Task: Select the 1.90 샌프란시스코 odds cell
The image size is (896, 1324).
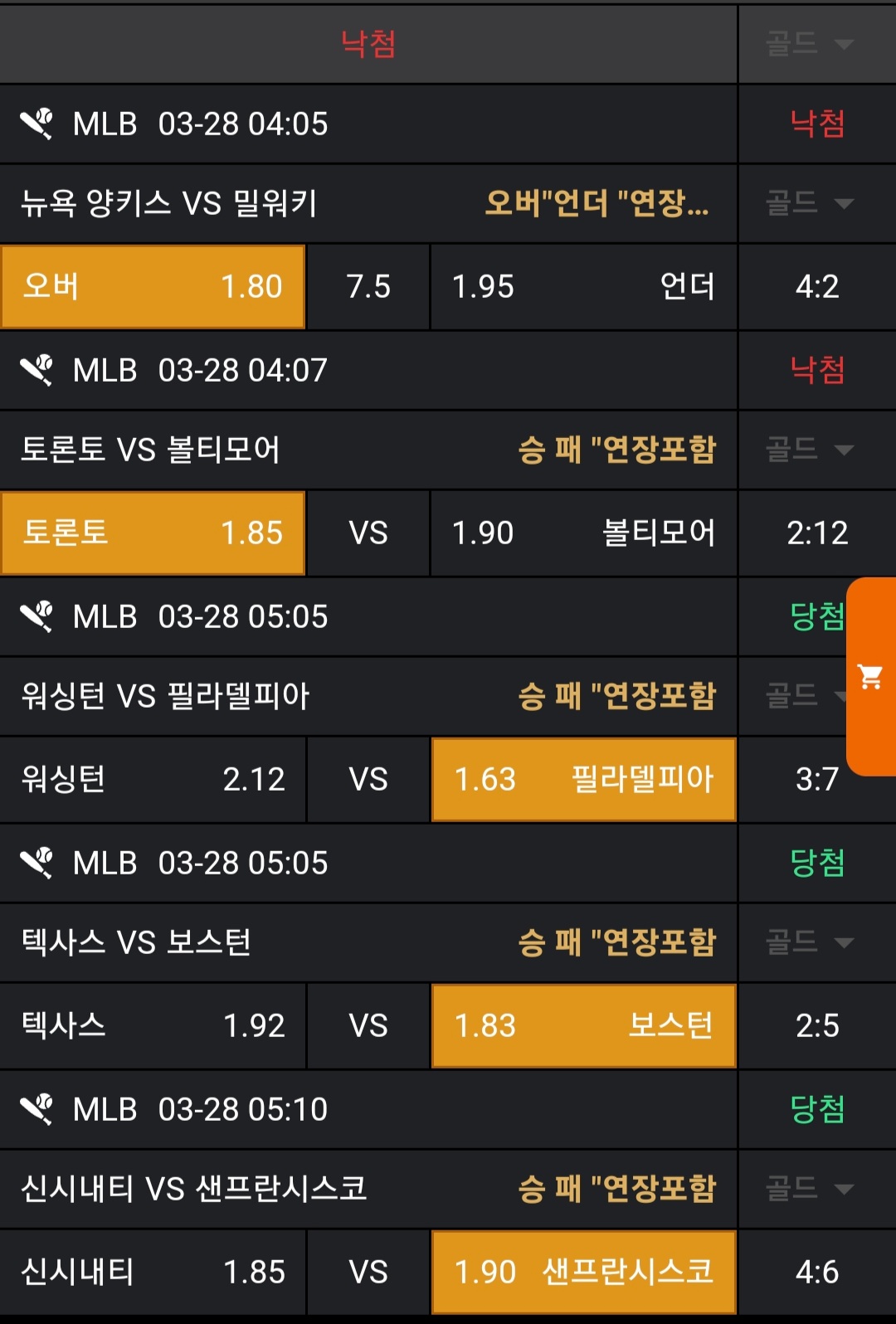Action: (x=583, y=1272)
